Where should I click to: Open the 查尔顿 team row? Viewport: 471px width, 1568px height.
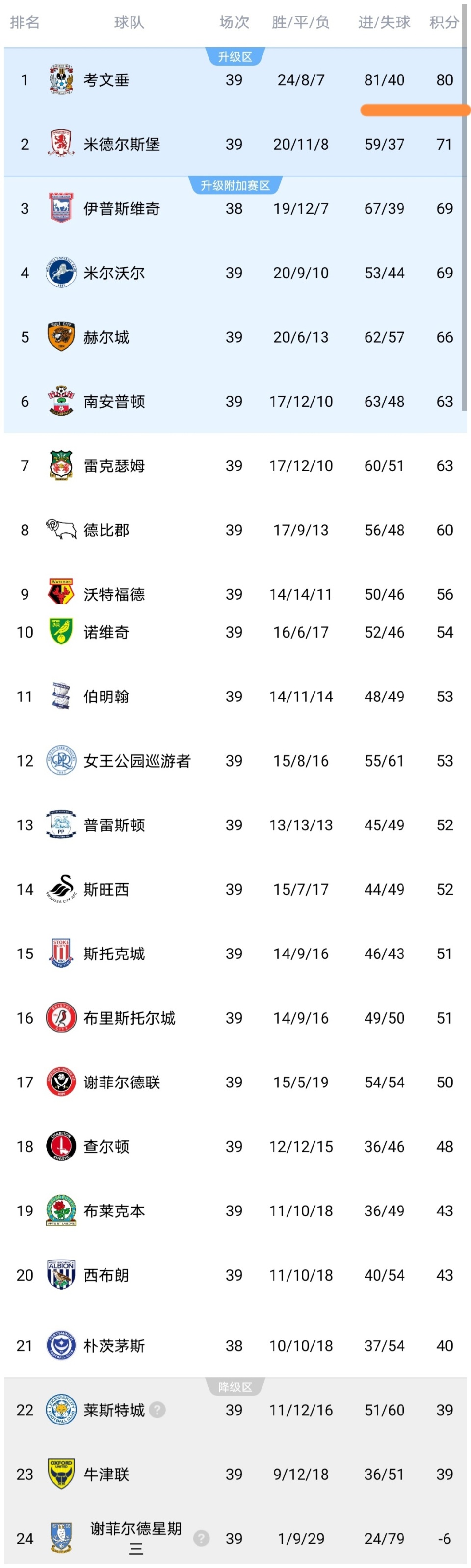pos(106,1146)
